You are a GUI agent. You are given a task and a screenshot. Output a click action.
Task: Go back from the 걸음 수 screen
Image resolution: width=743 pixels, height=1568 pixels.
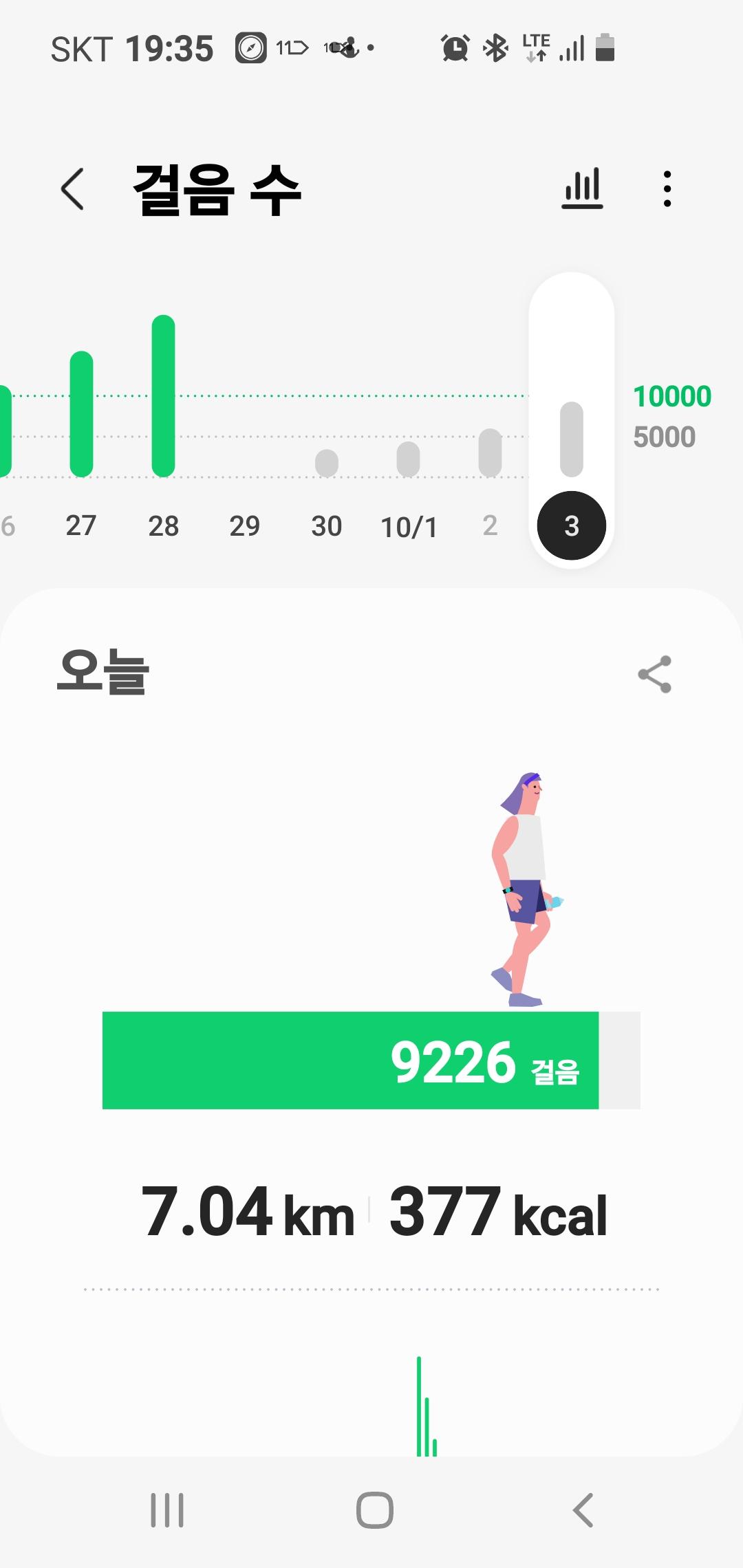[73, 189]
